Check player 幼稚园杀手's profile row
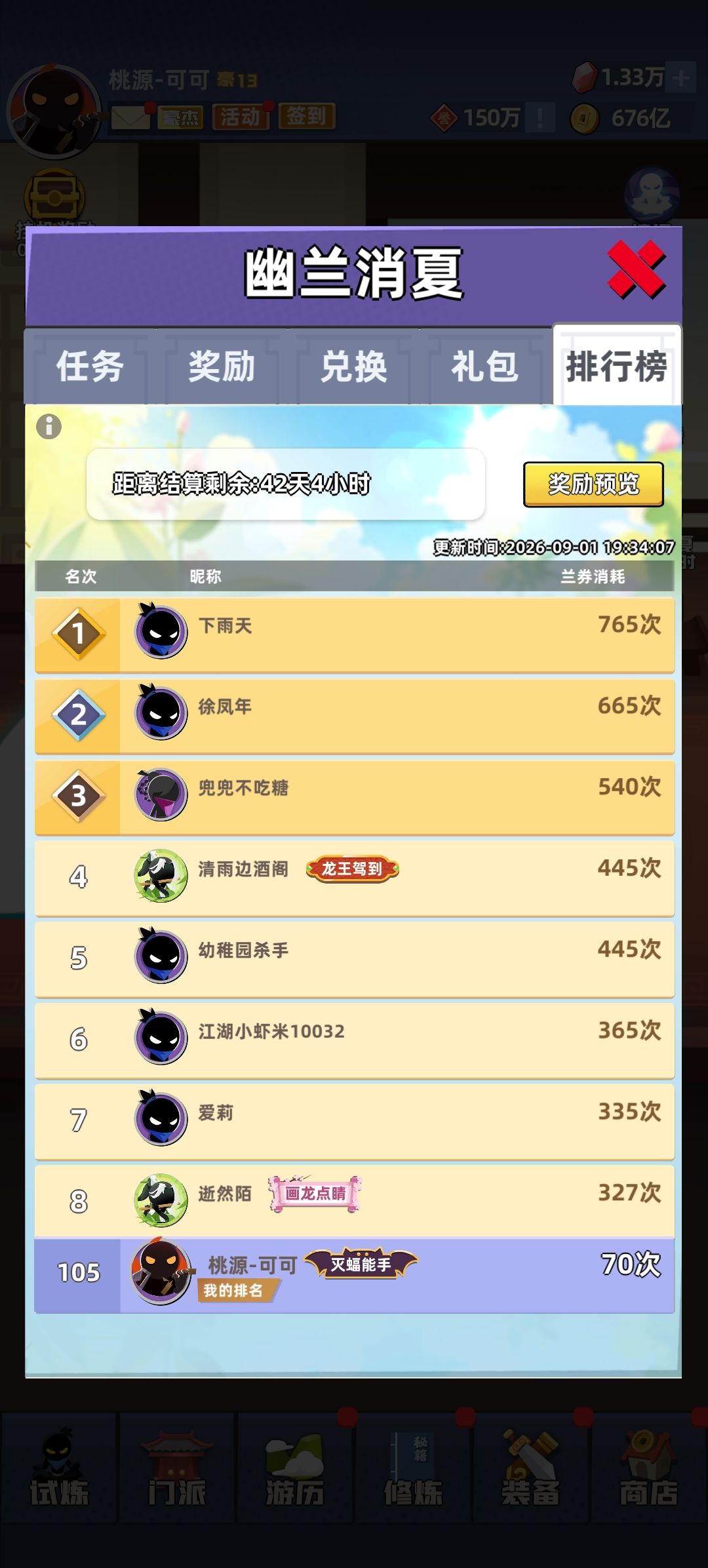Viewport: 708px width, 1568px height. [x=355, y=960]
